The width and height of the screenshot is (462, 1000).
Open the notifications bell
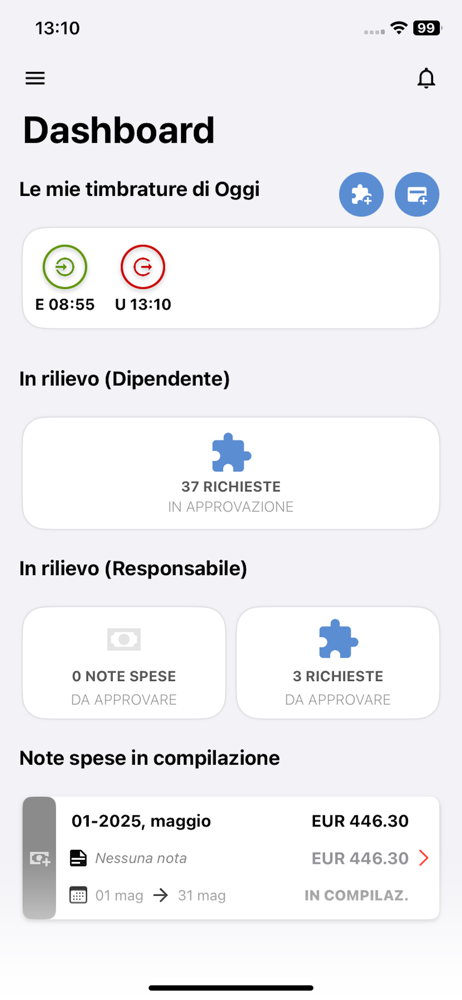pos(426,78)
